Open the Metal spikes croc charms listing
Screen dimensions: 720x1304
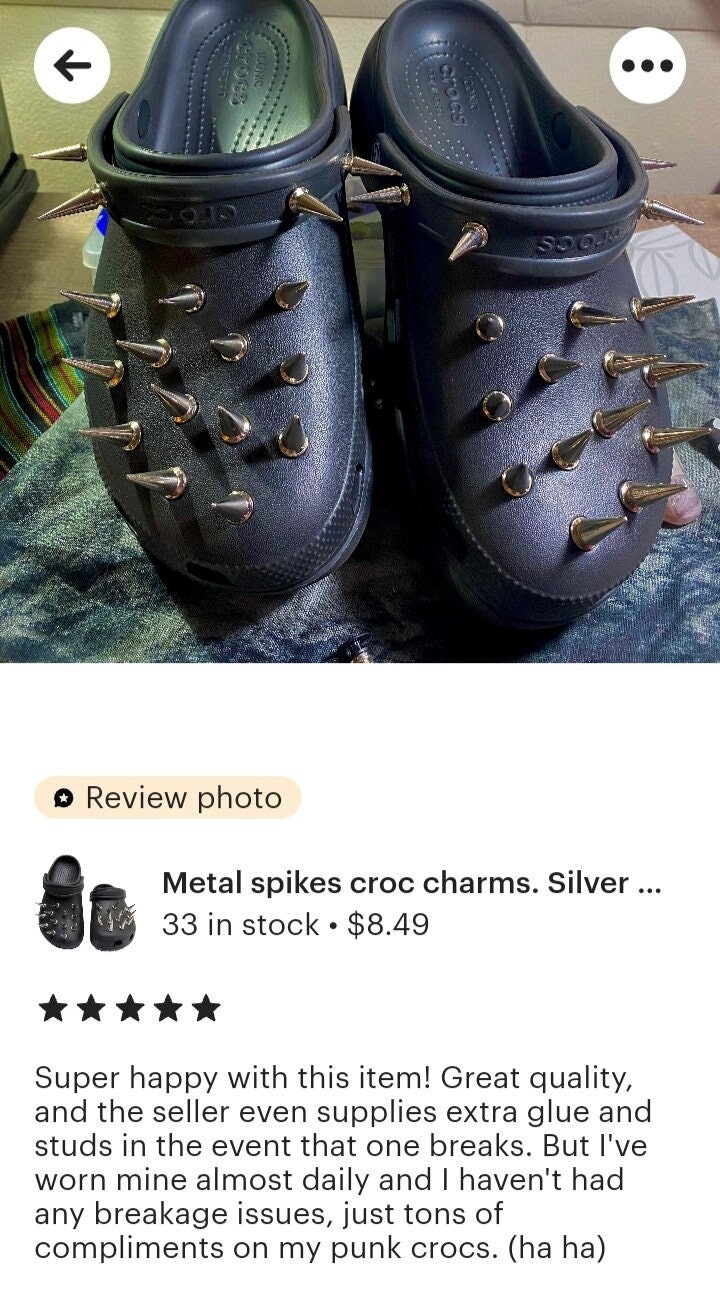click(x=360, y=903)
